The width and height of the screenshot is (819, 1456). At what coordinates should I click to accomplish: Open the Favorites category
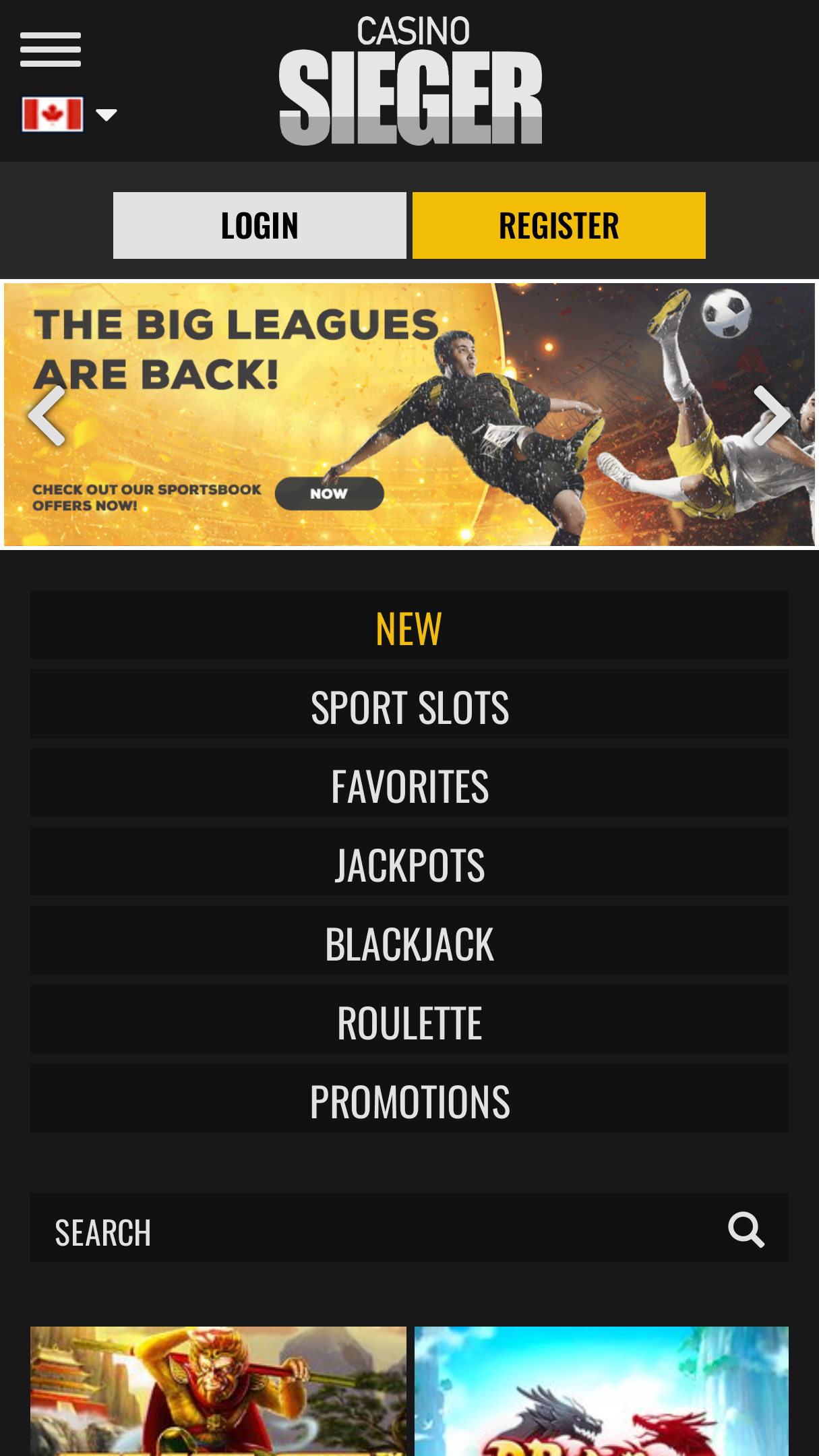(409, 783)
